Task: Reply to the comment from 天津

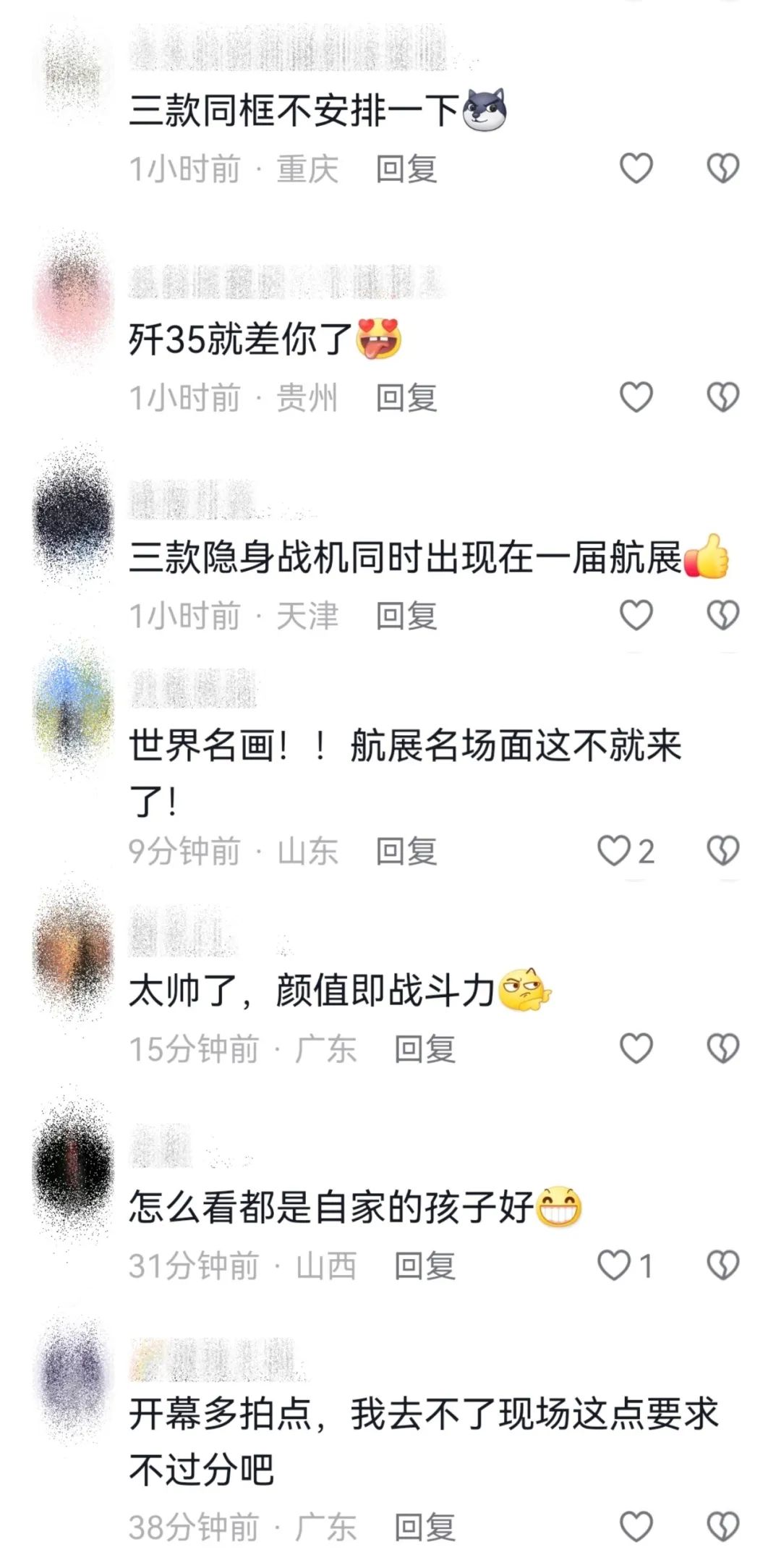Action: coord(406,616)
